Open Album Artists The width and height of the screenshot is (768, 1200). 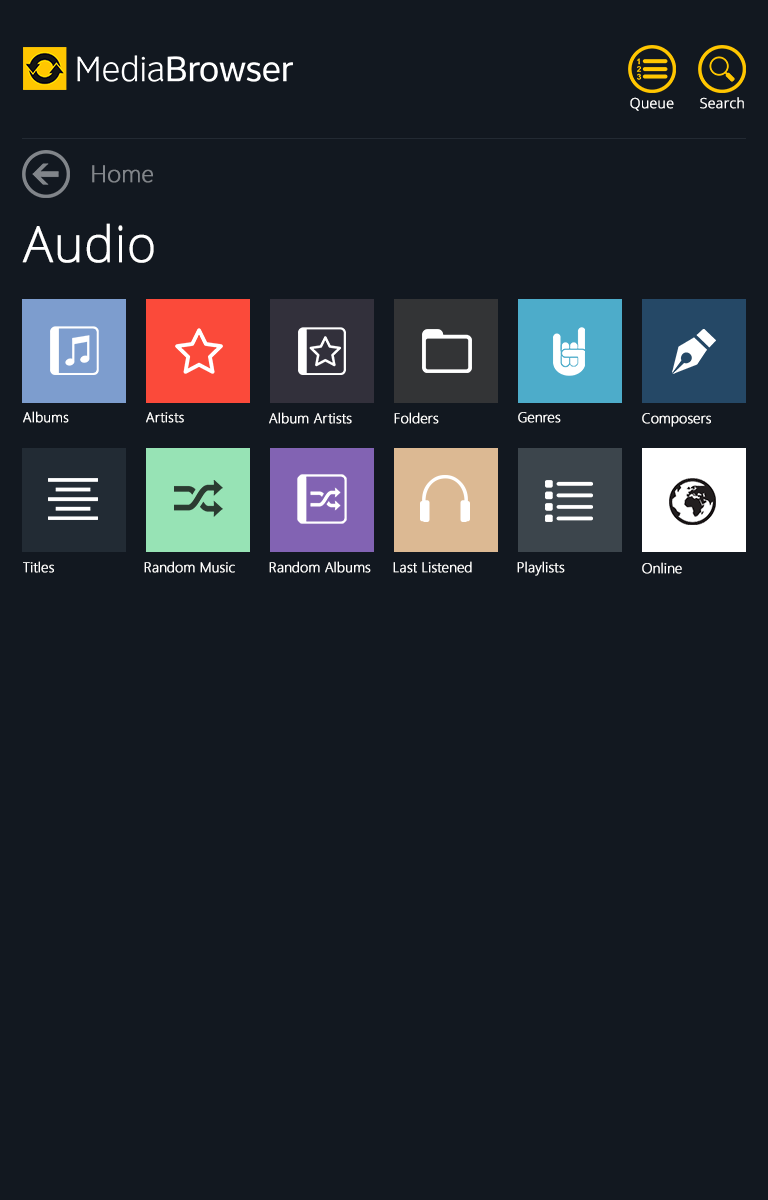[x=322, y=351]
